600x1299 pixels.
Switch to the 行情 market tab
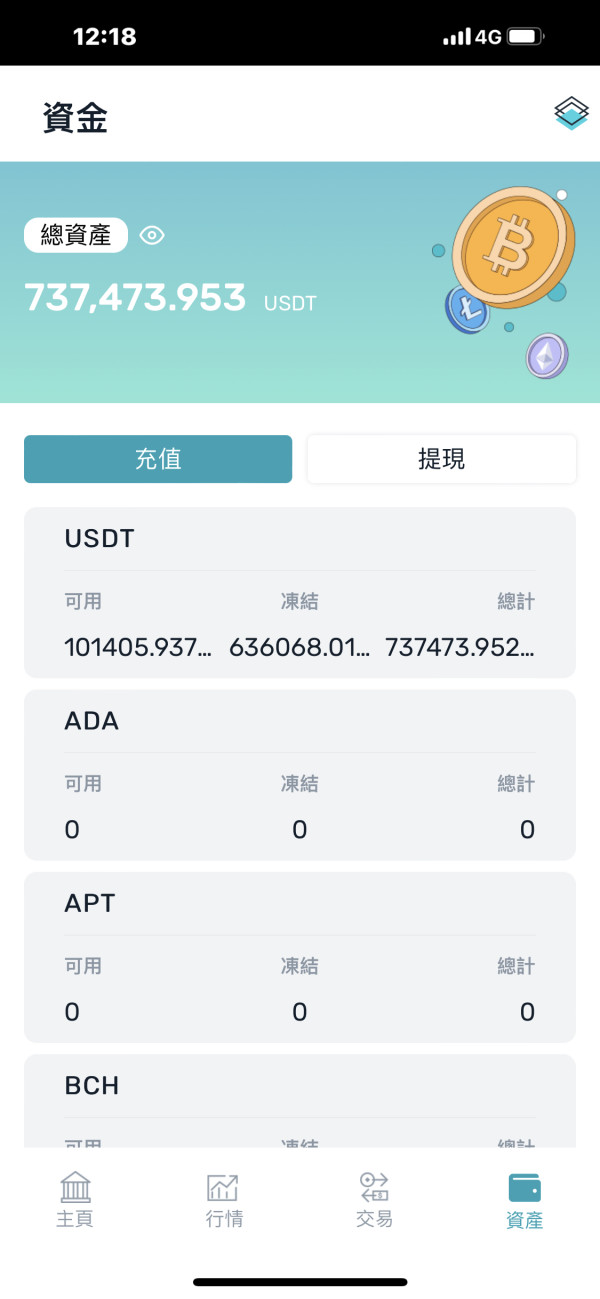[x=224, y=1201]
